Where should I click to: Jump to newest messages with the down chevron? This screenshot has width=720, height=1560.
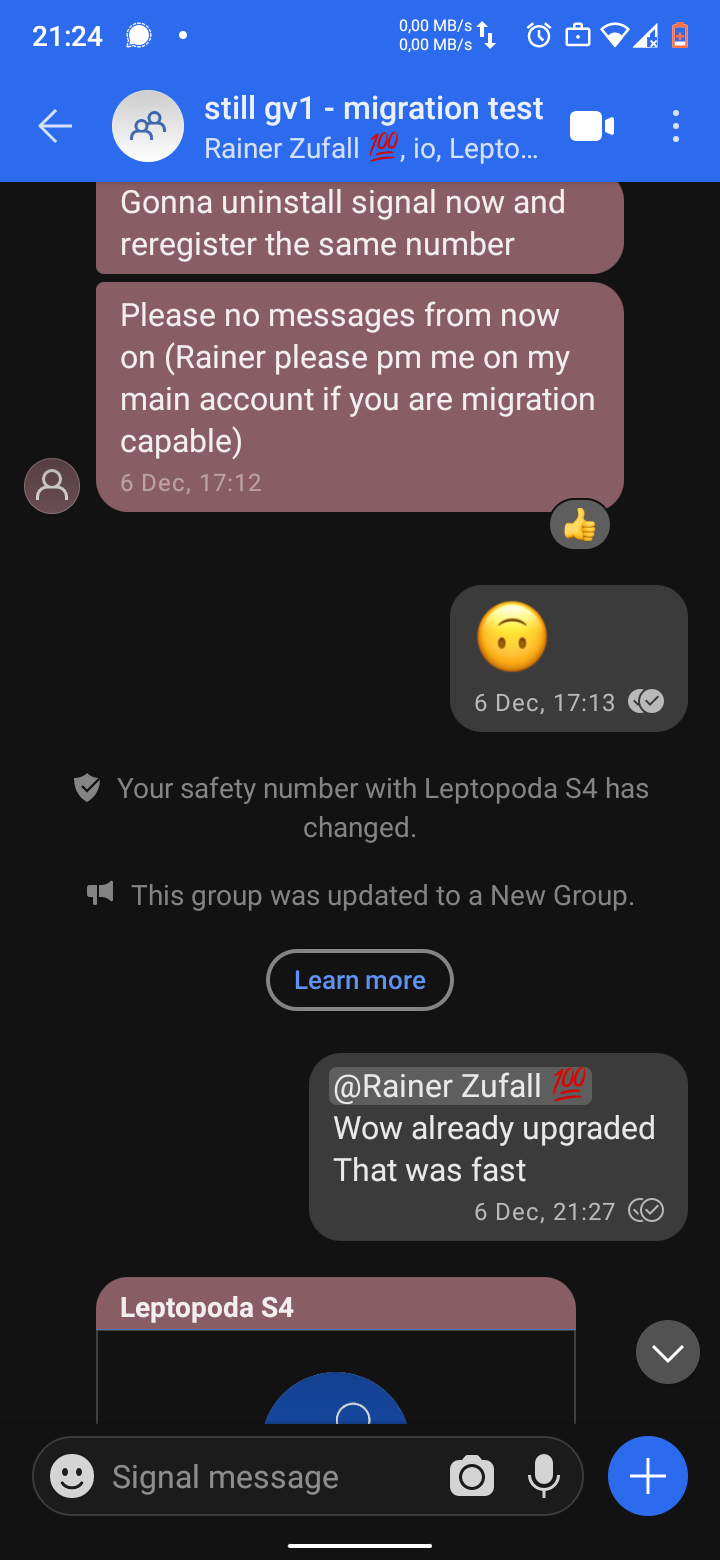coord(667,1352)
